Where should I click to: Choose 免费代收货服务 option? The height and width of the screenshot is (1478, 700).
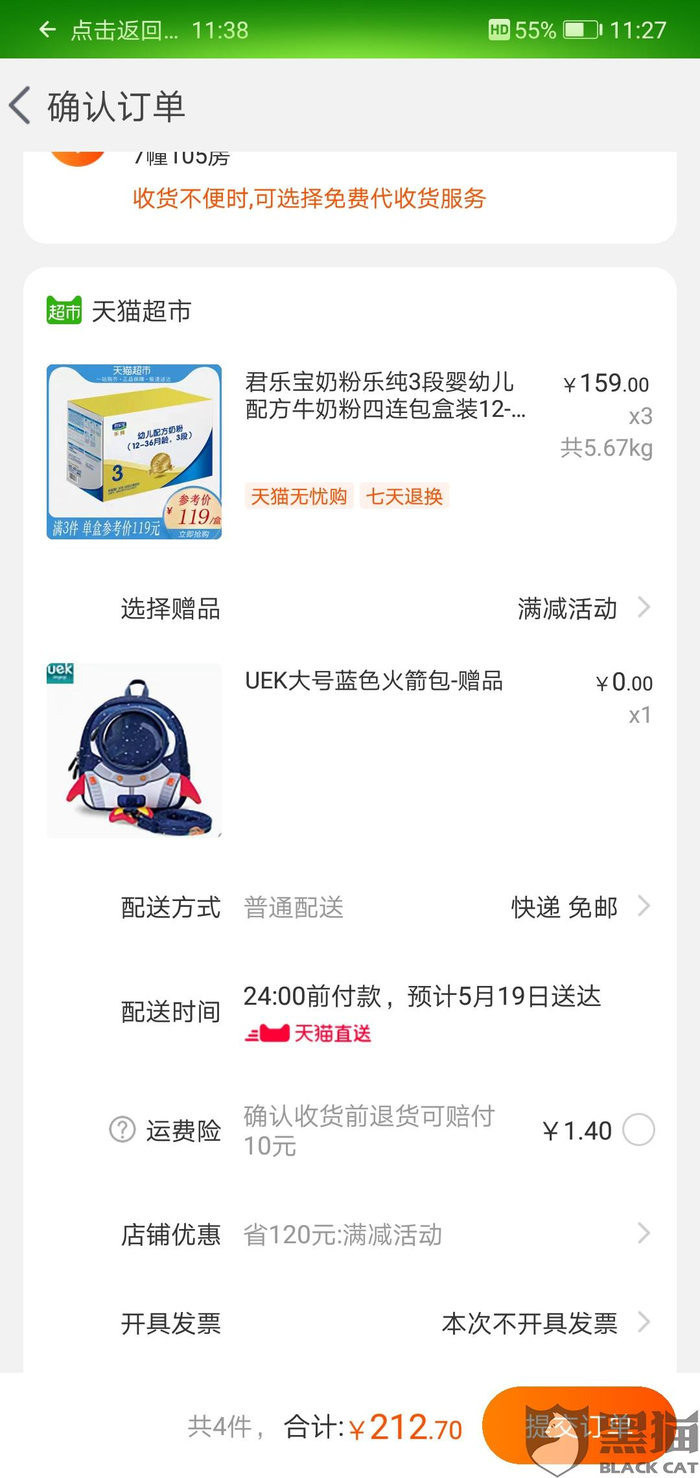click(x=309, y=198)
